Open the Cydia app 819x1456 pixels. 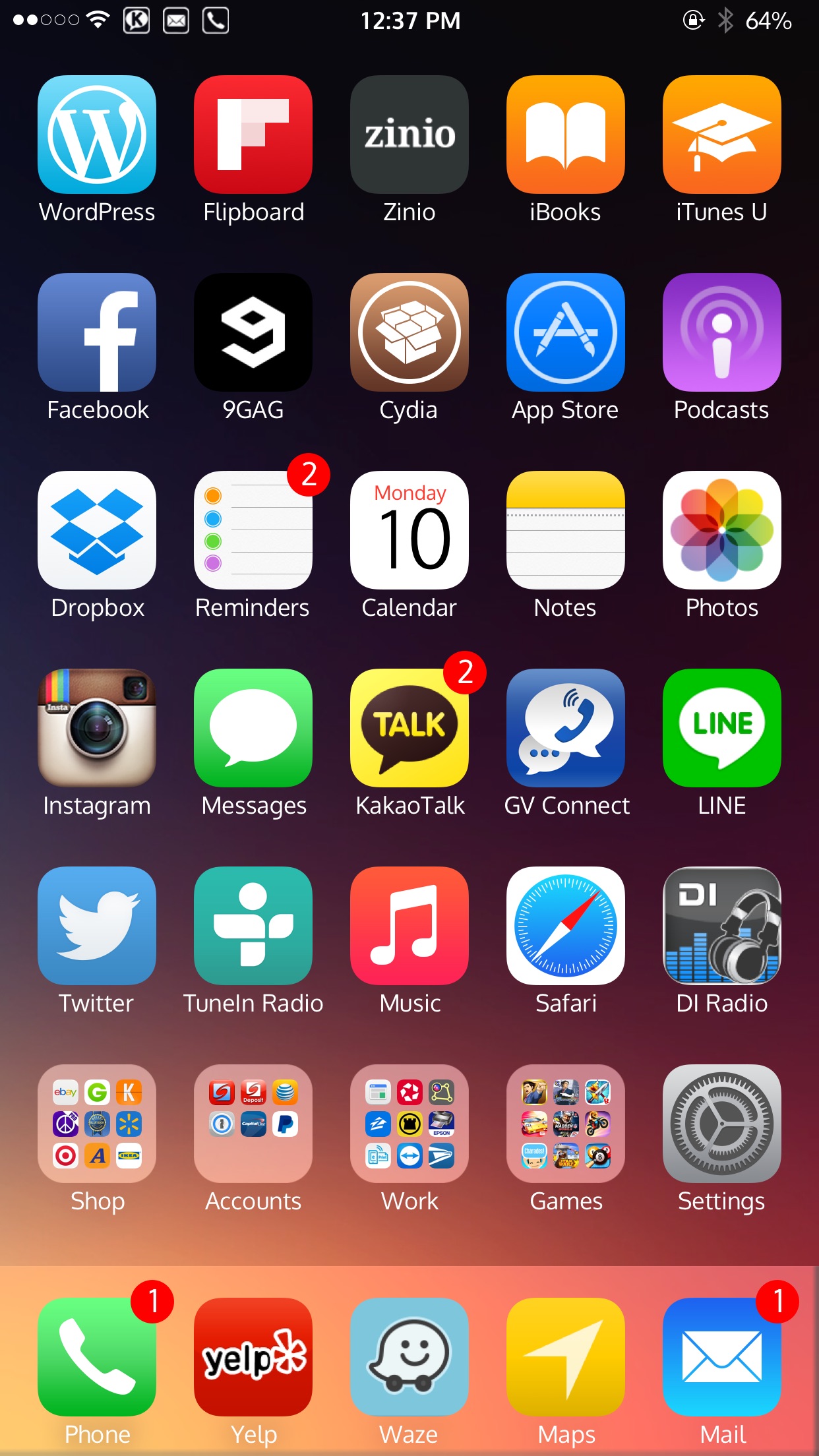click(409, 332)
